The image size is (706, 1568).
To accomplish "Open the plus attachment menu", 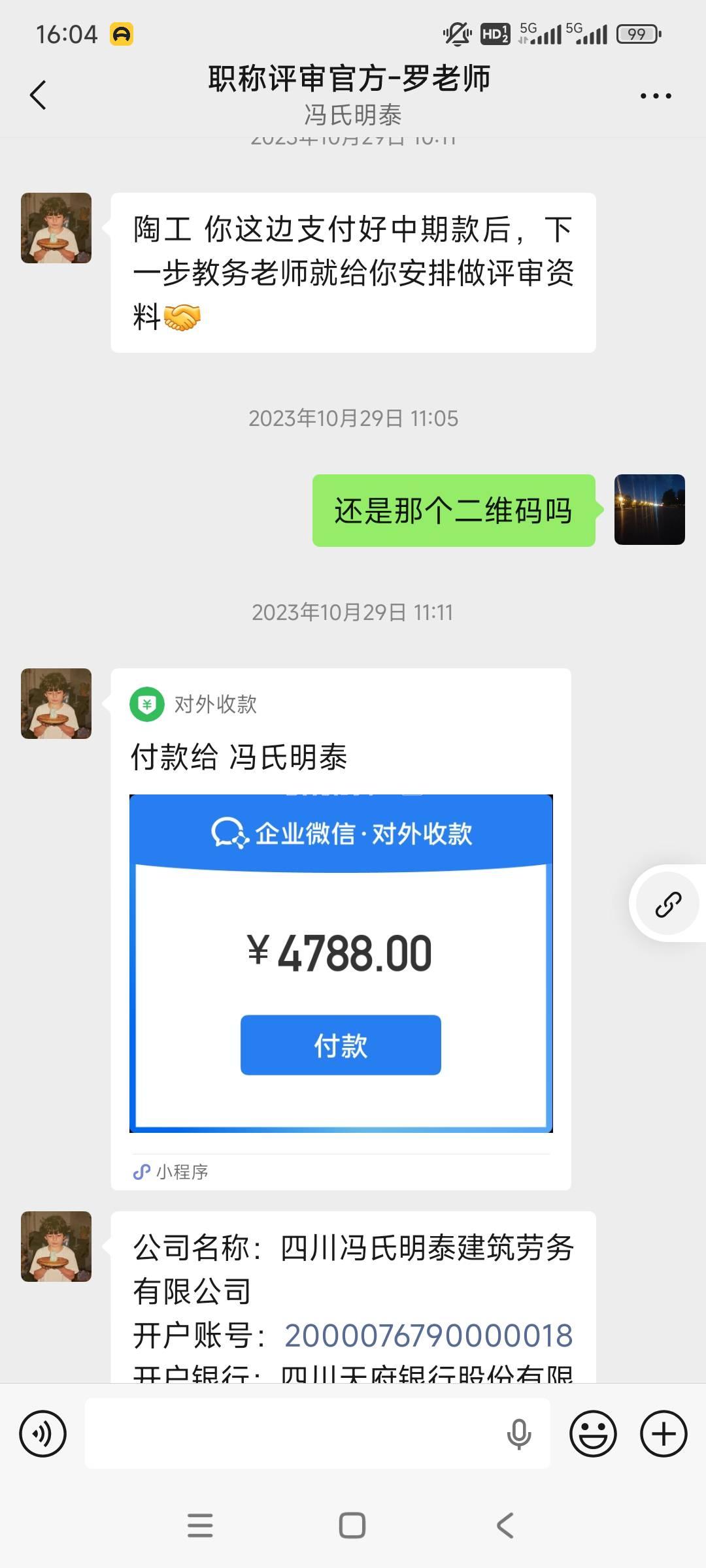I will tap(663, 1433).
